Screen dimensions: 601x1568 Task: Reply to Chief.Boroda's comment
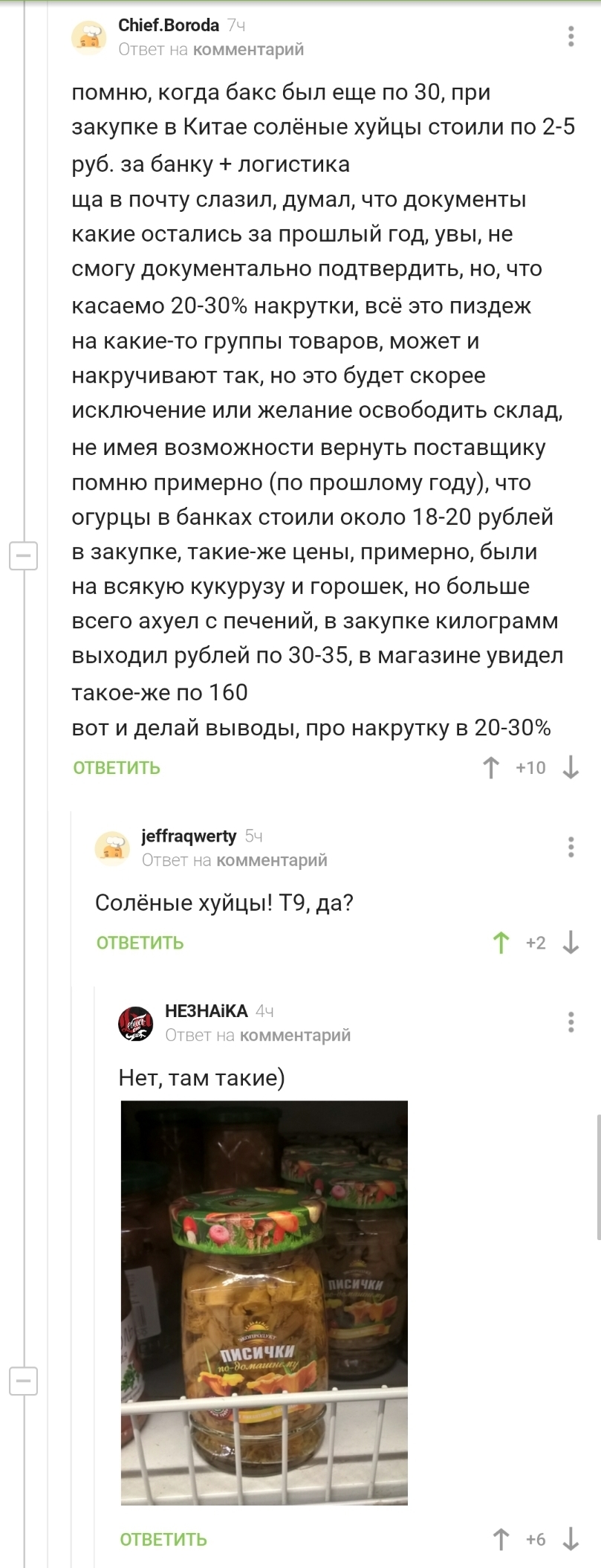(x=117, y=768)
